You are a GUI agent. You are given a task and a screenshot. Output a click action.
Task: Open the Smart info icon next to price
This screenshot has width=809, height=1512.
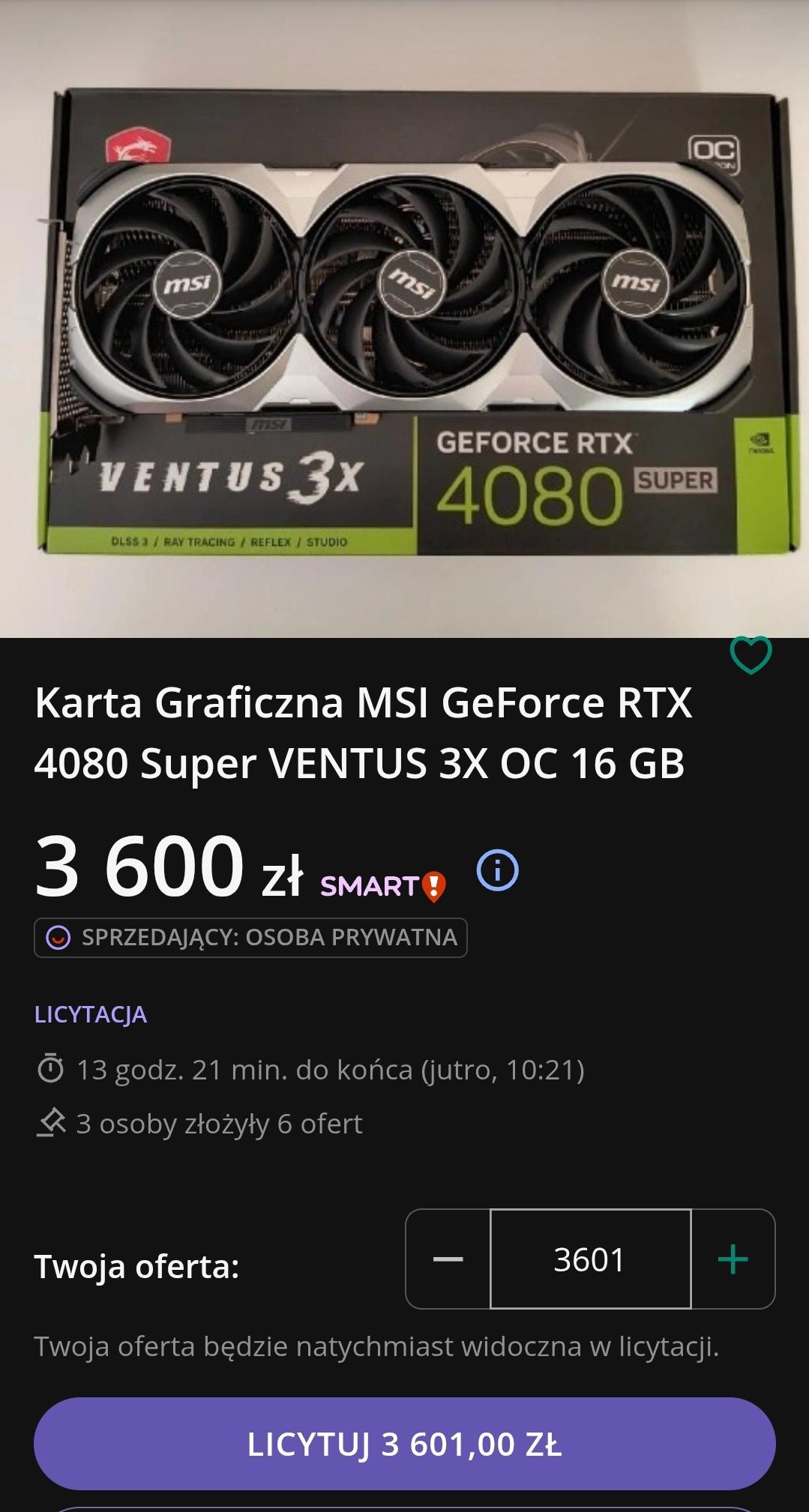click(497, 870)
